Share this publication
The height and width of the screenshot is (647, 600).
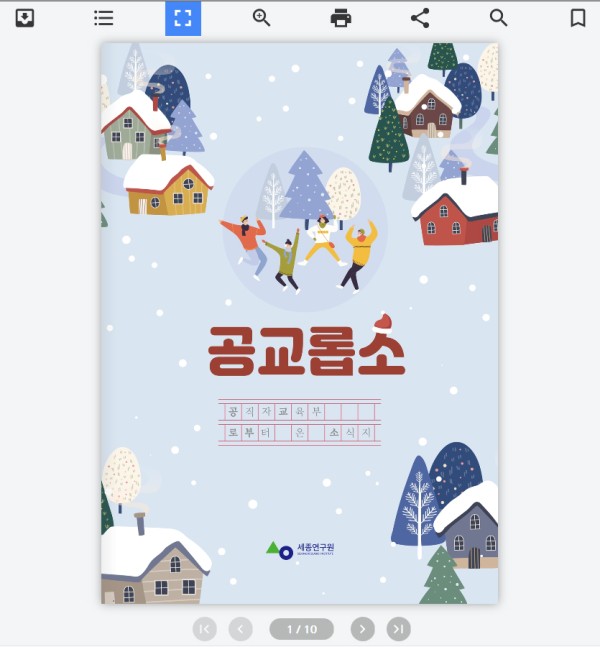tap(420, 18)
